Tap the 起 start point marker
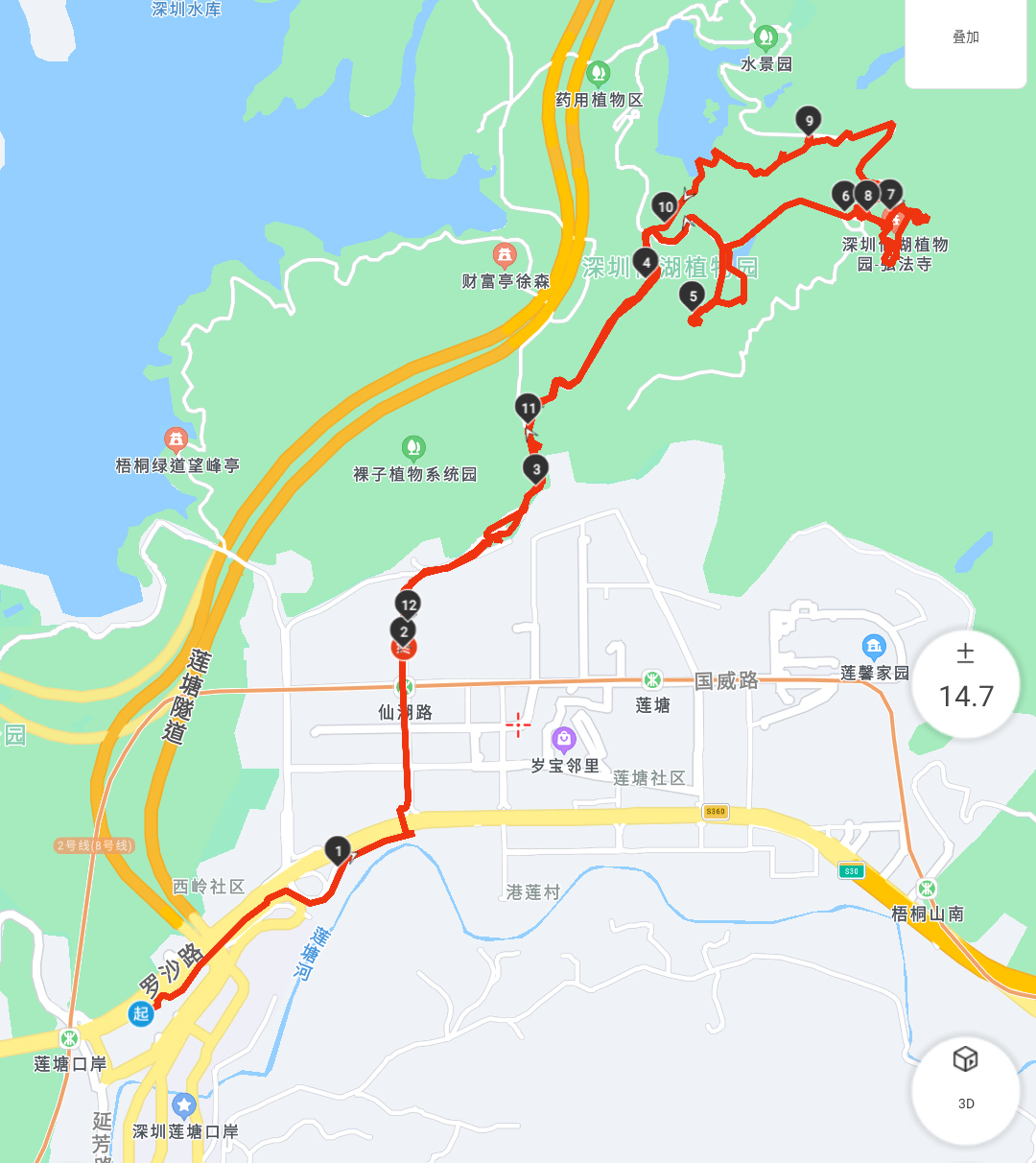Screen dimensions: 1036x1163 point(141,1013)
